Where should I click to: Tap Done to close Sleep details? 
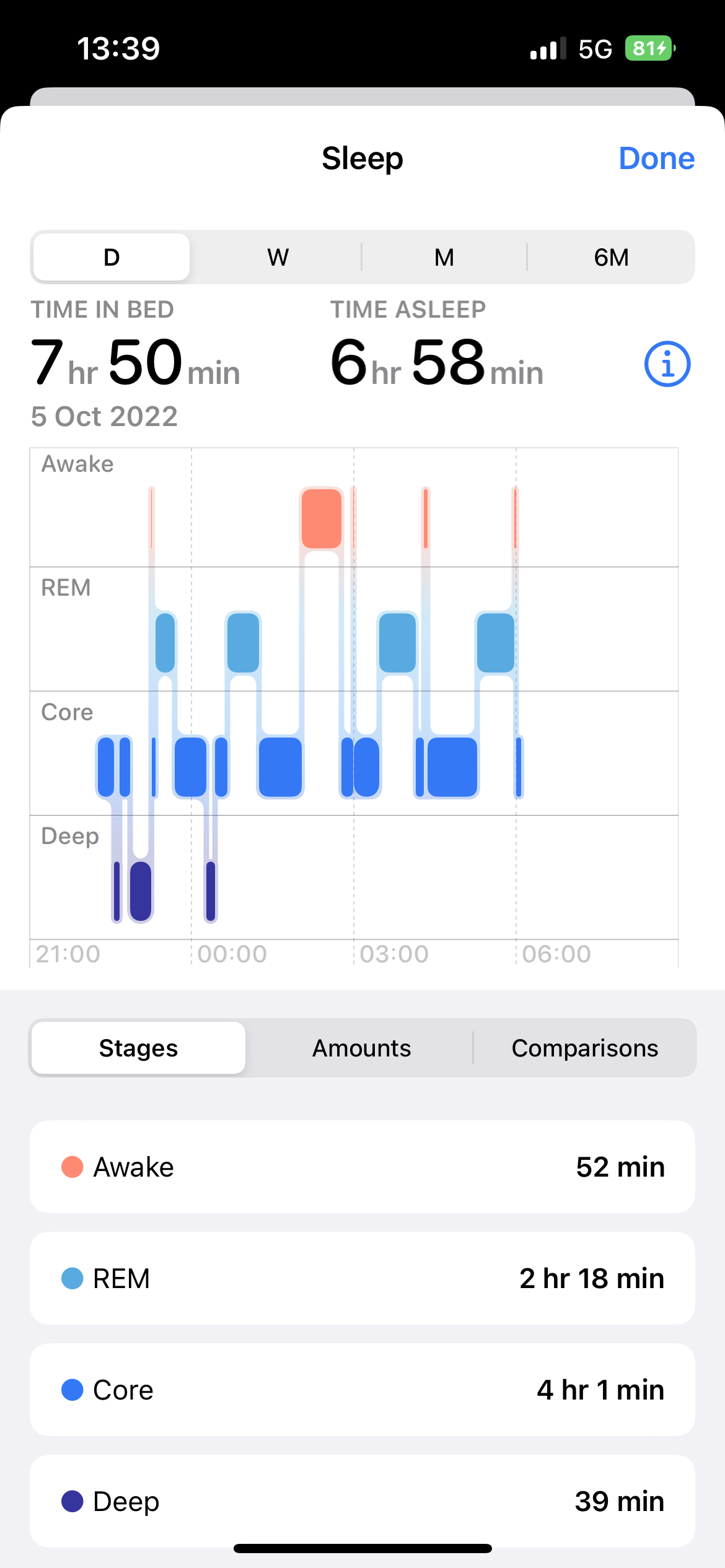tap(656, 159)
